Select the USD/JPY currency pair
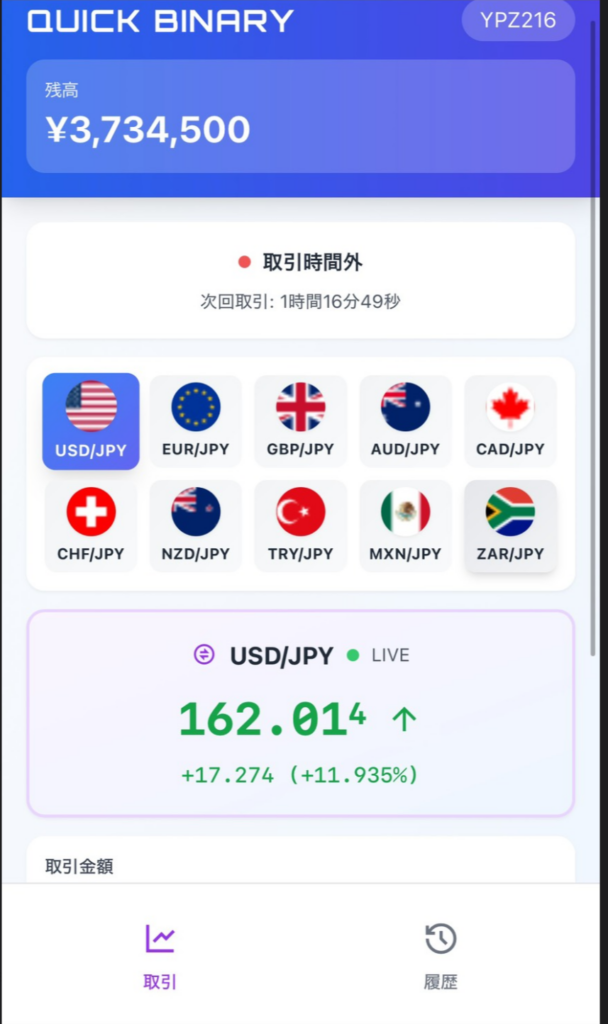 (91, 421)
